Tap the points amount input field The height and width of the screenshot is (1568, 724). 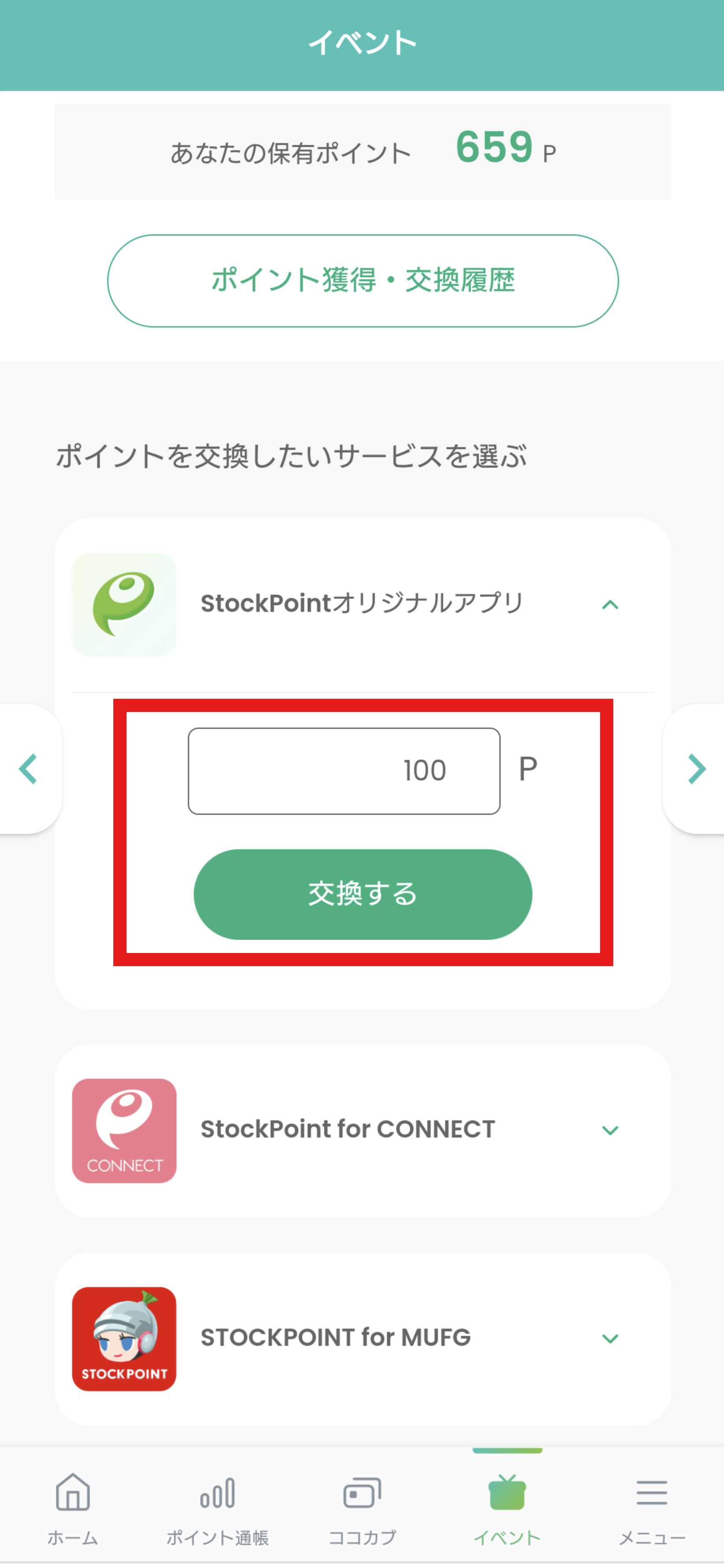(x=344, y=771)
